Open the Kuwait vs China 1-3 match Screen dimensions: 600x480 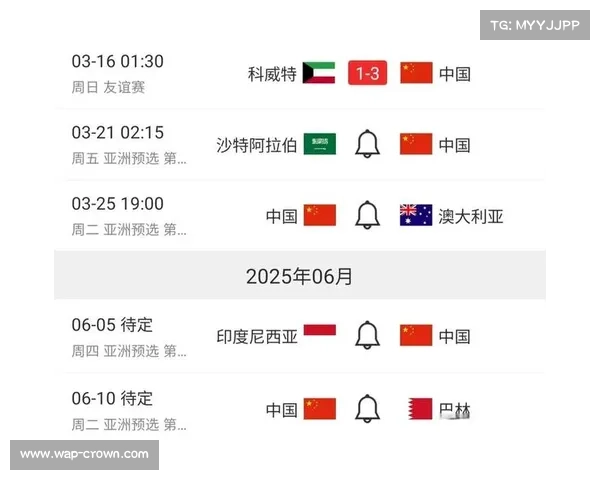368,73
